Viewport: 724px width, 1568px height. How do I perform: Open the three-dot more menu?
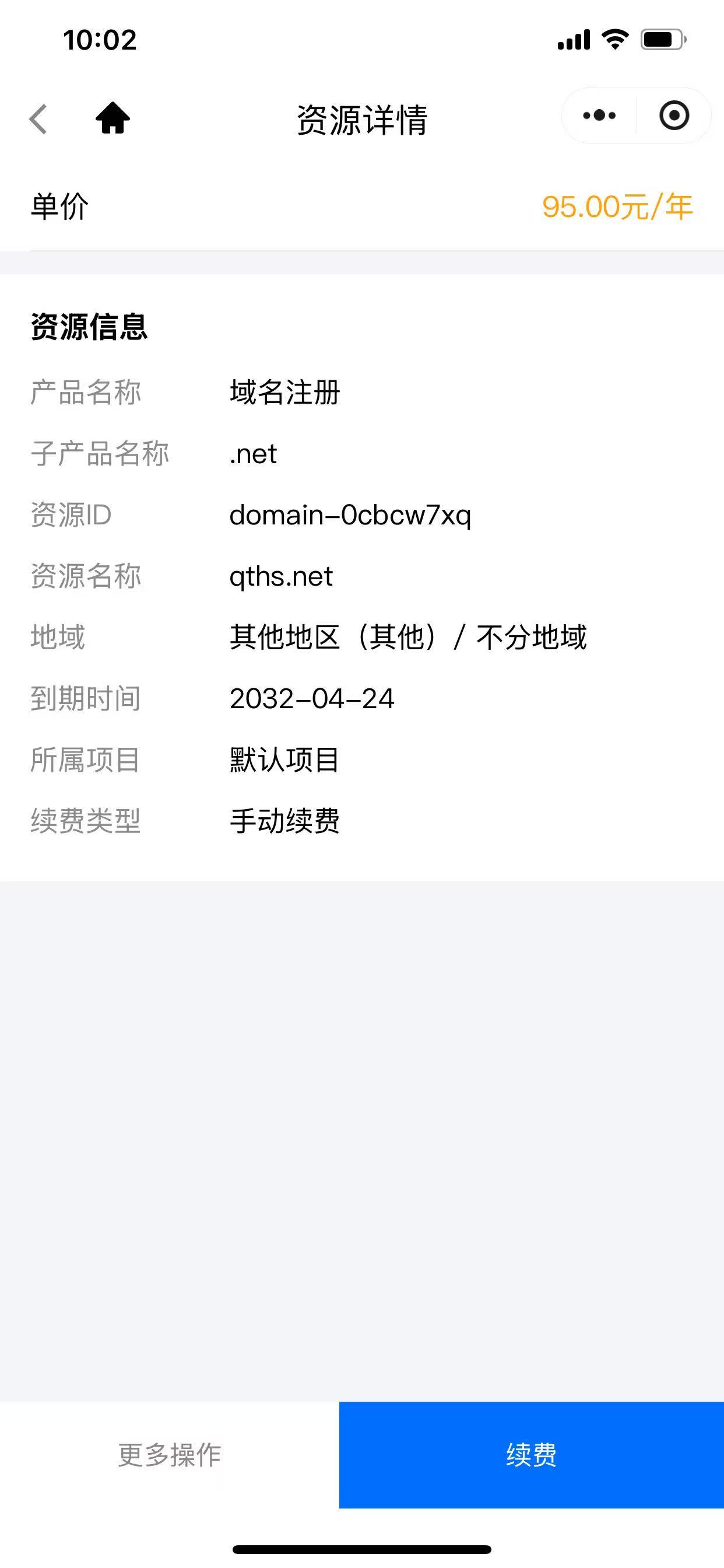(x=599, y=115)
